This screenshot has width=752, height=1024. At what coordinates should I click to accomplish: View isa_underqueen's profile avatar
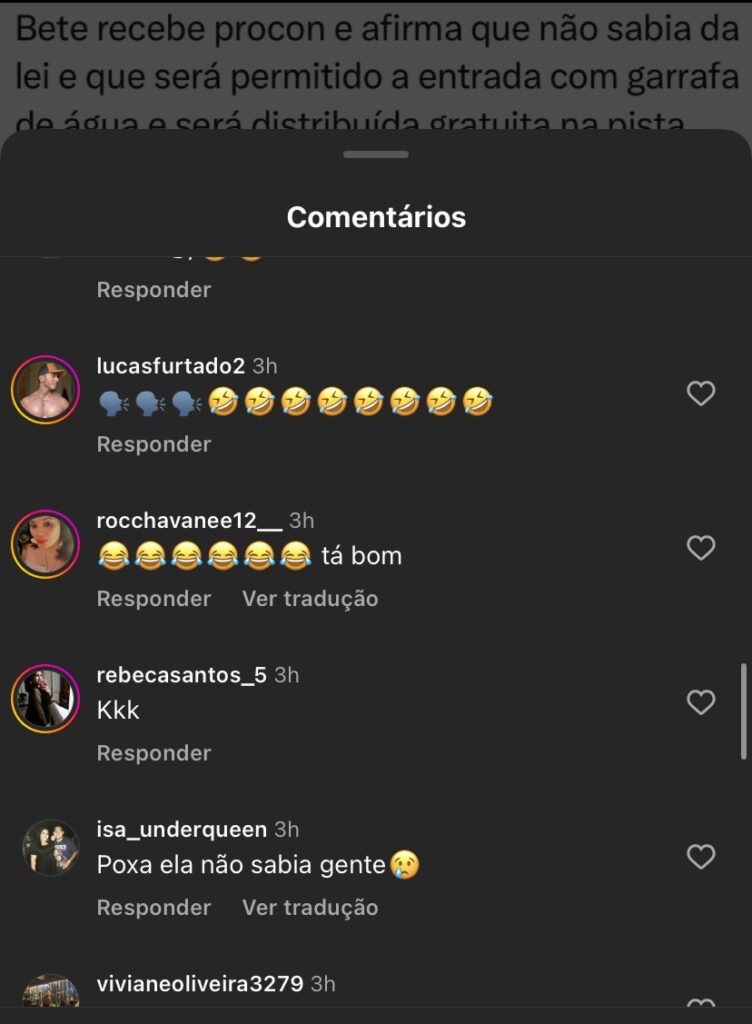pos(50,848)
